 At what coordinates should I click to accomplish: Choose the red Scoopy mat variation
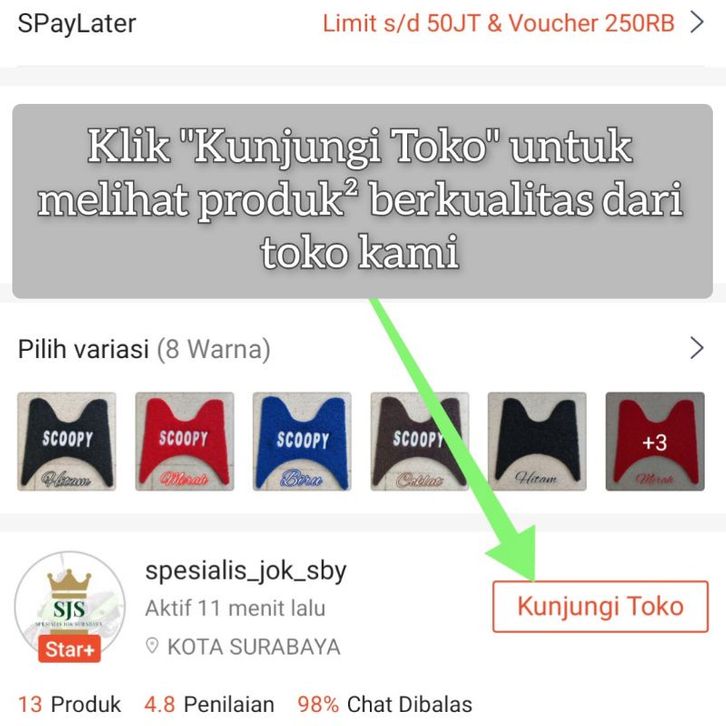click(184, 441)
